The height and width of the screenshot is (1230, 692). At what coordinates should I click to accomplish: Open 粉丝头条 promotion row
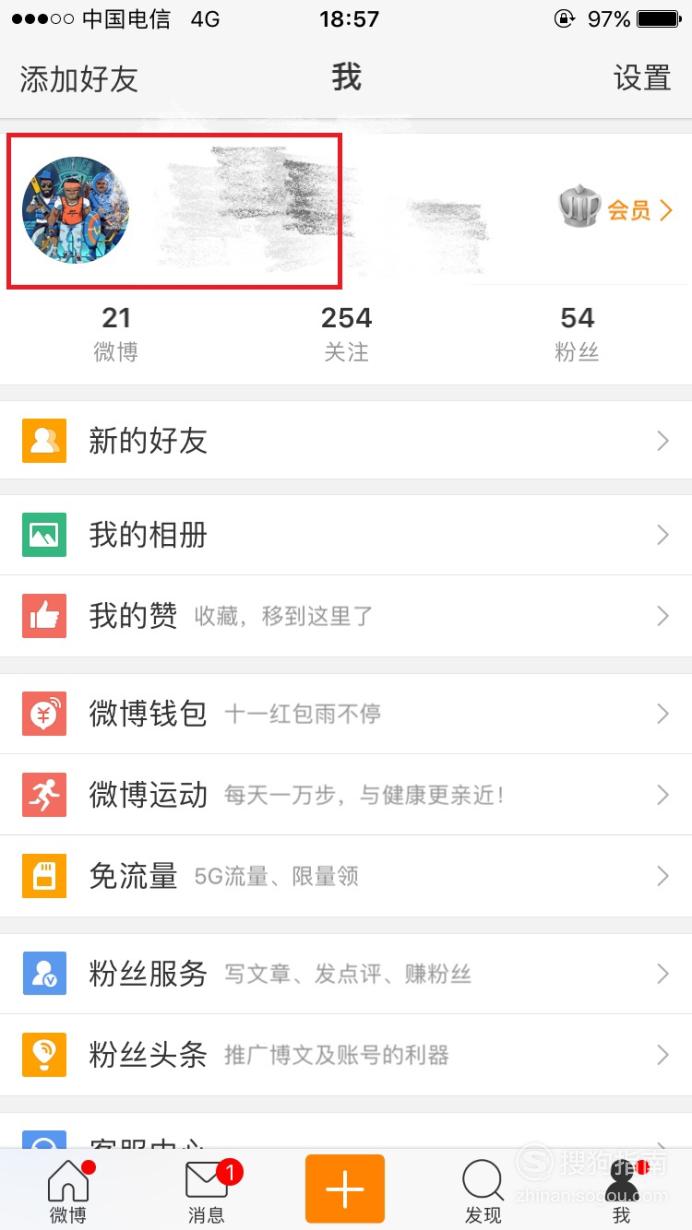click(346, 1054)
